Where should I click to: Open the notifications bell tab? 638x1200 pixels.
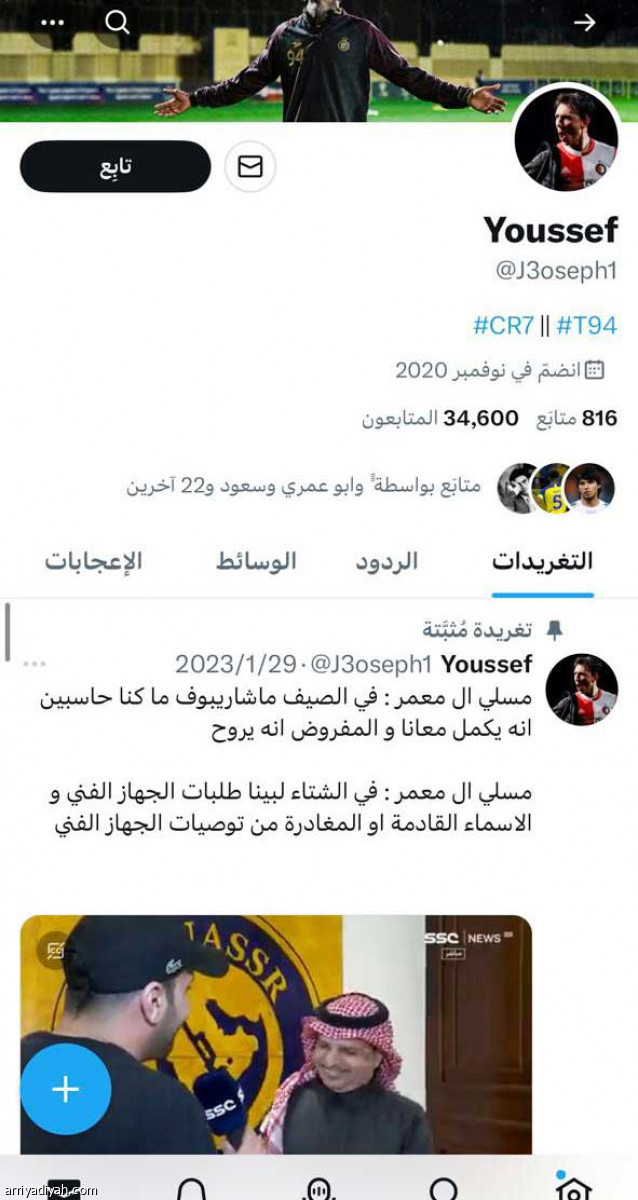tap(191, 1189)
